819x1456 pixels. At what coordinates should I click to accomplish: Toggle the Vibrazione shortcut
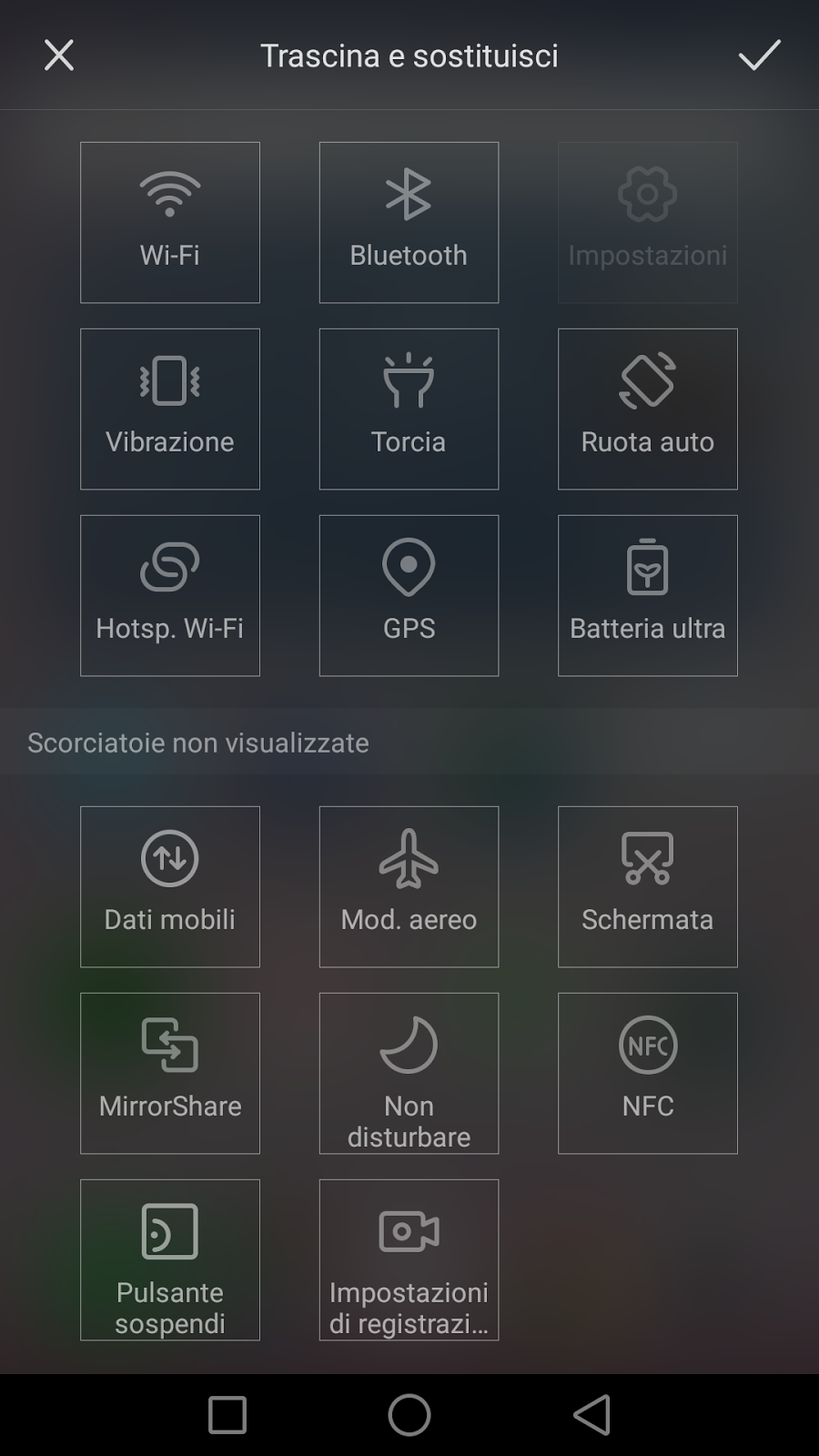[169, 408]
